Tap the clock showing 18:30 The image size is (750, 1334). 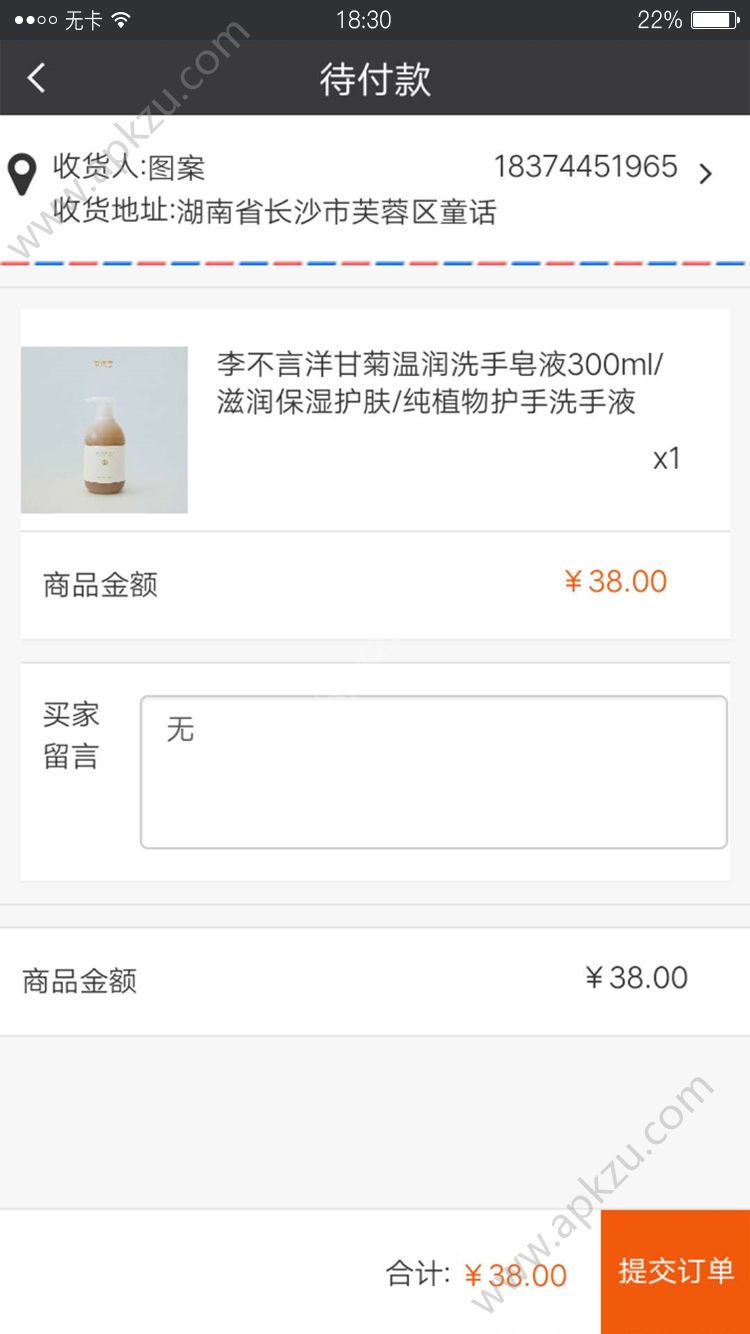(x=375, y=17)
